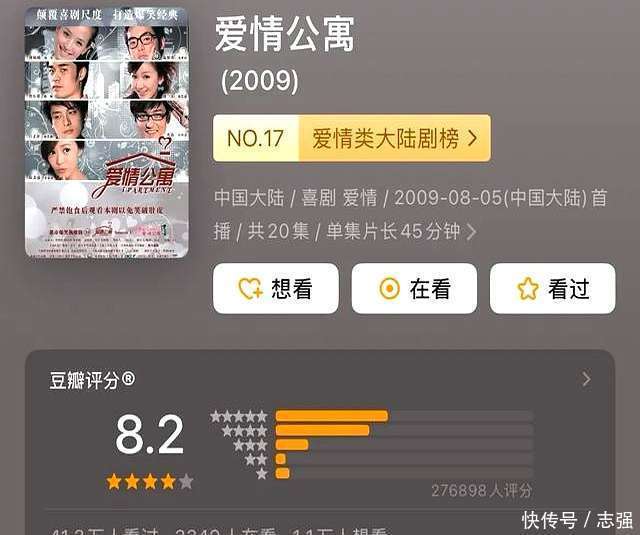Image resolution: width=640 pixels, height=535 pixels.
Task: Open the NO.17 爱情类大陆剧榜 ranking
Action: tap(351, 138)
